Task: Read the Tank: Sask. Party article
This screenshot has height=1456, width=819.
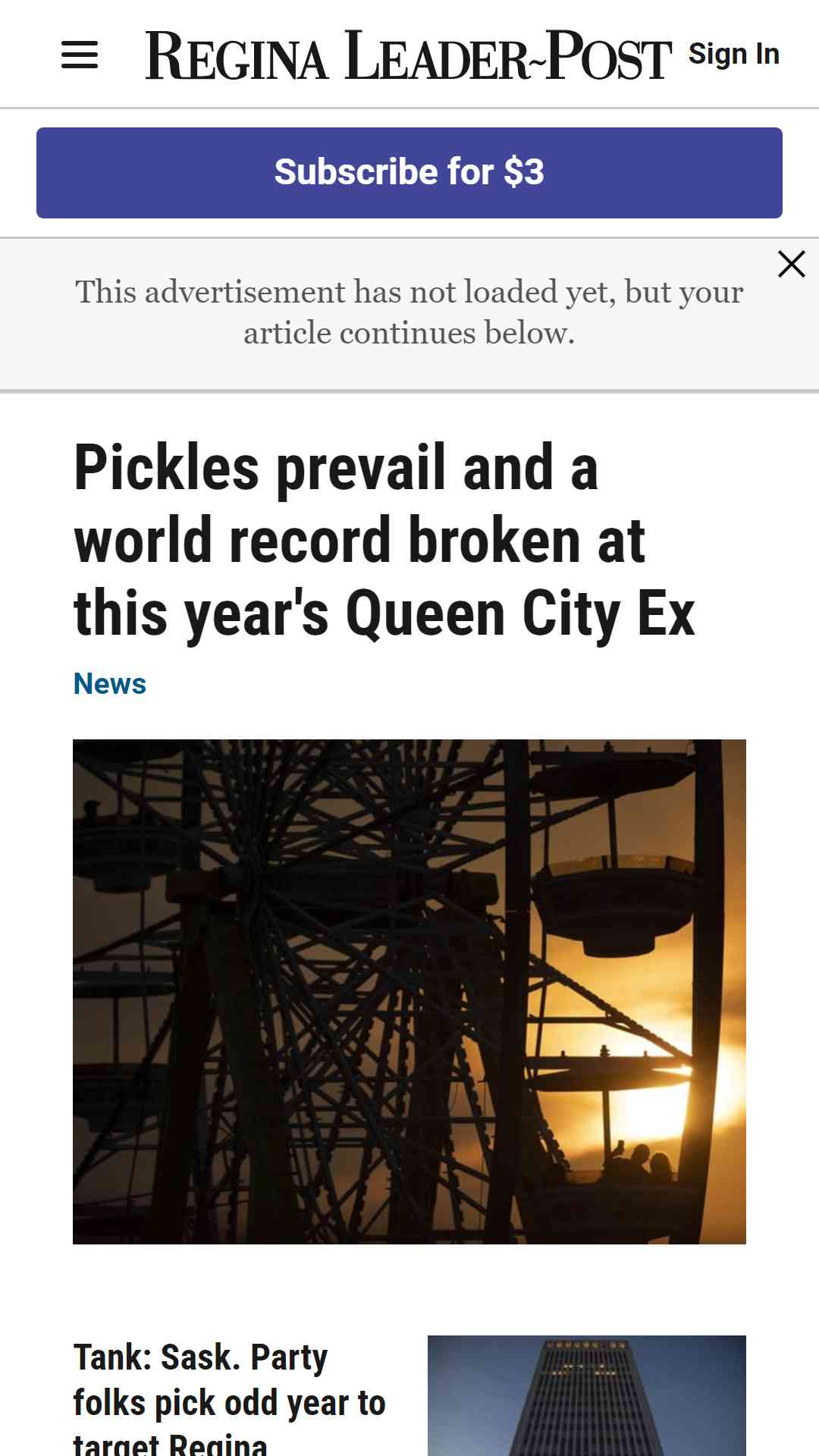Action: 229,1397
